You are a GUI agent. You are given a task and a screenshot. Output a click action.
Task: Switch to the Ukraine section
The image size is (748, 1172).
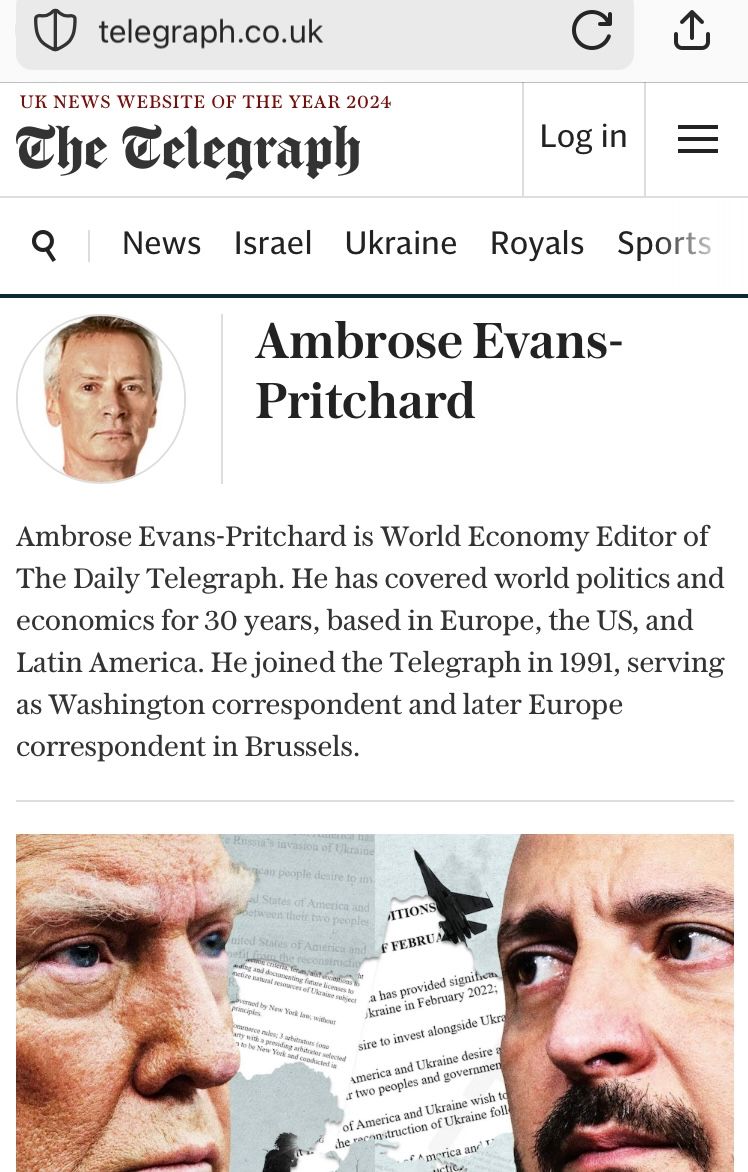[400, 244]
